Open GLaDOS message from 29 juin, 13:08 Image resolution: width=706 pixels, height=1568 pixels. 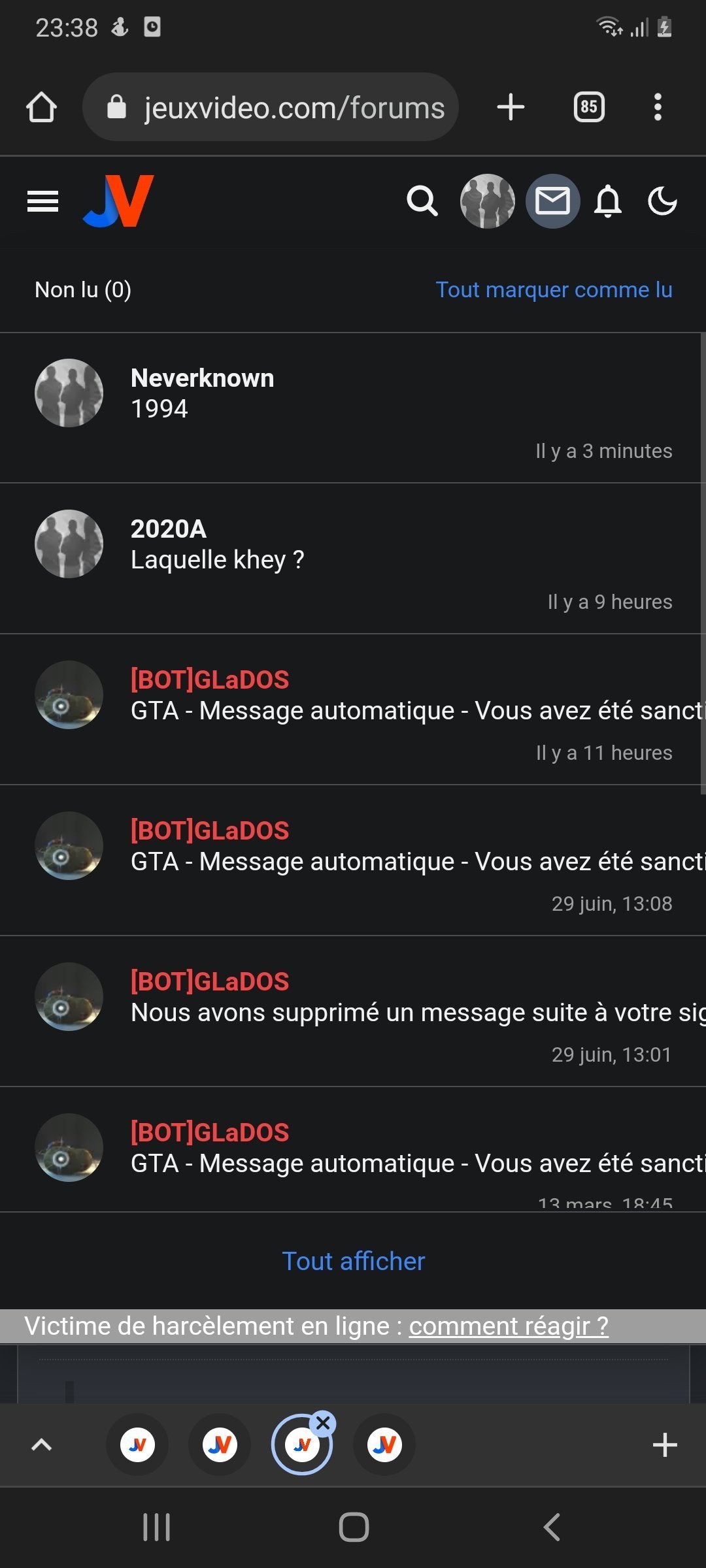coord(353,861)
